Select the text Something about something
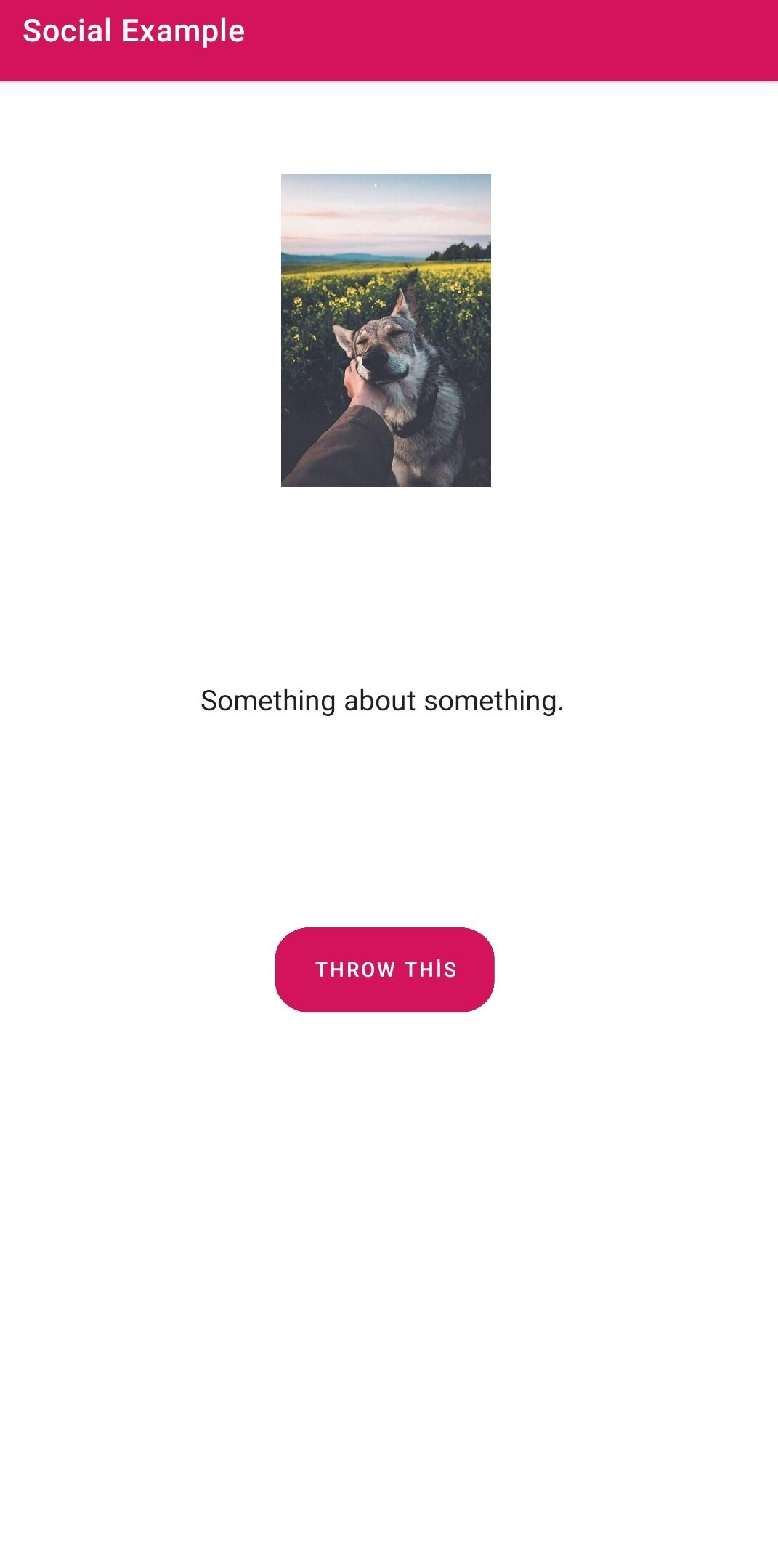This screenshot has height=1568, width=778. tap(383, 701)
